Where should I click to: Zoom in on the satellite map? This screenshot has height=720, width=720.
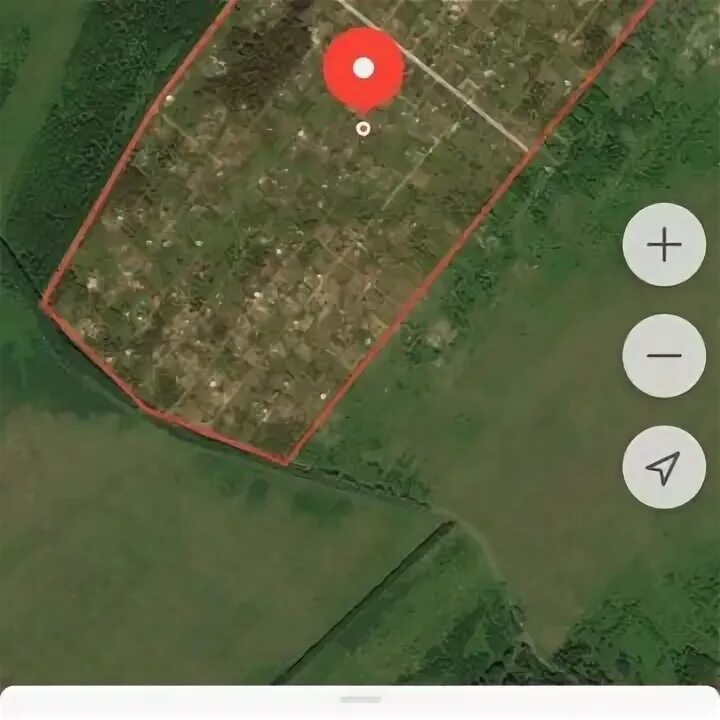pyautogui.click(x=664, y=245)
